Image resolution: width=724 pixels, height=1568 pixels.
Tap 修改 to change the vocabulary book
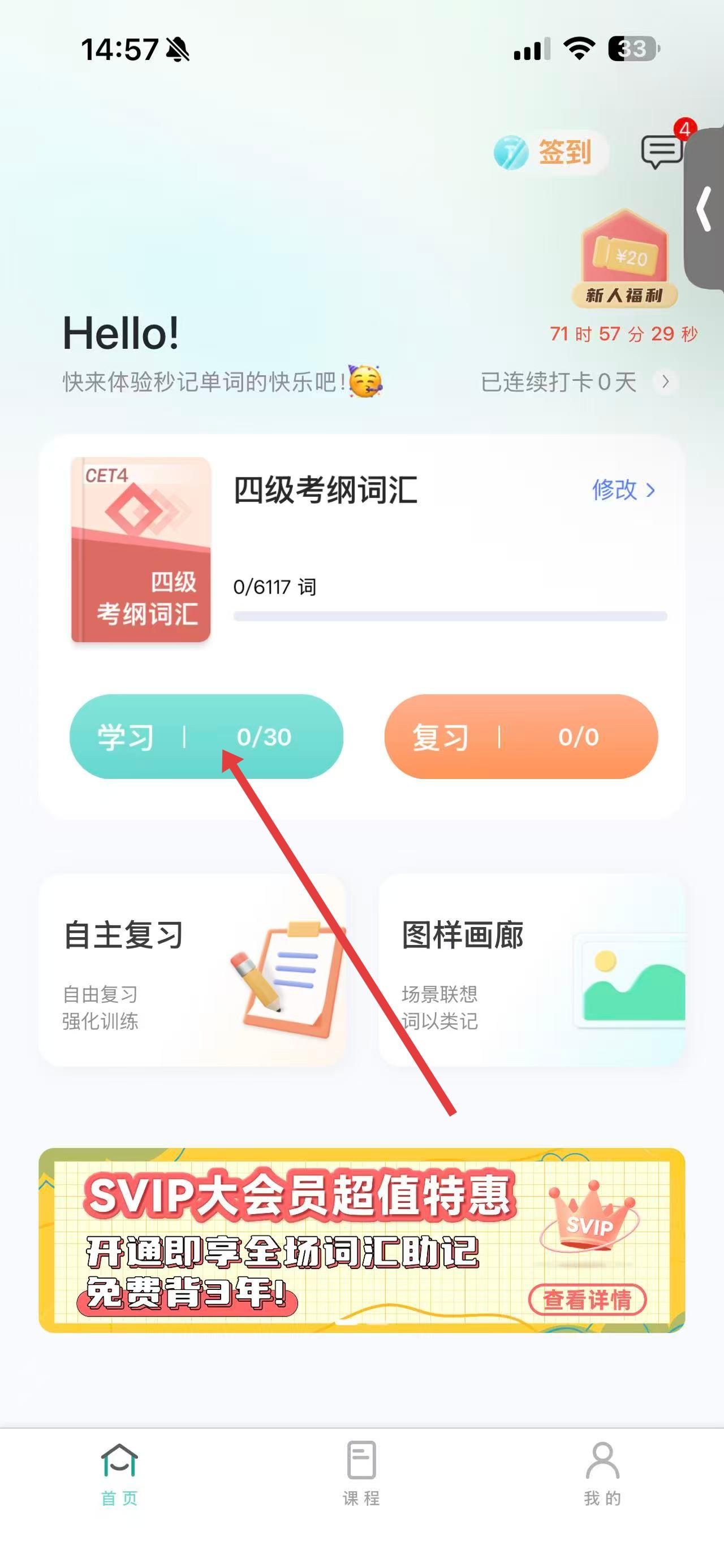click(x=623, y=490)
